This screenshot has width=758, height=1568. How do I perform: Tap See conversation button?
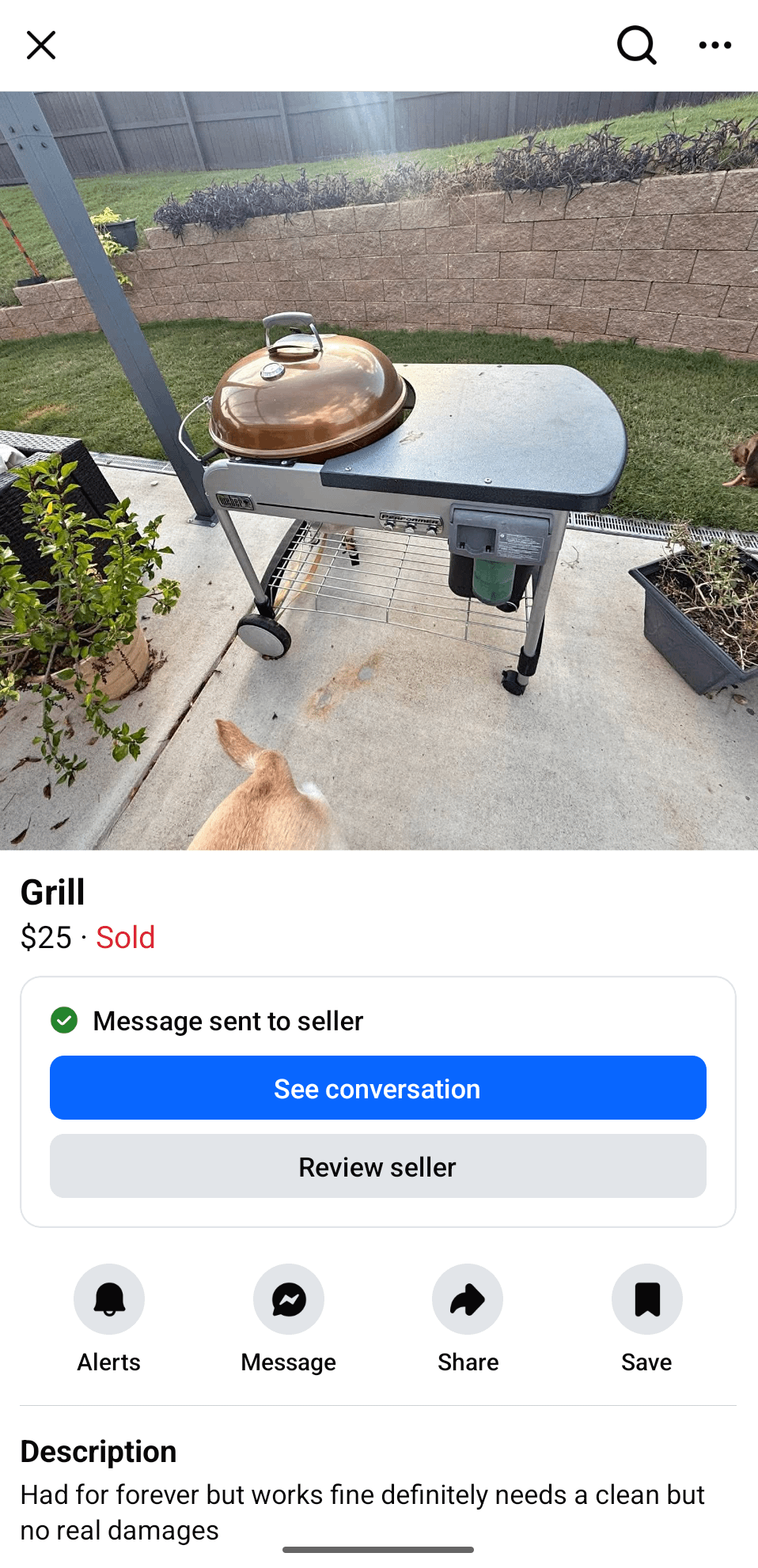tap(378, 1088)
